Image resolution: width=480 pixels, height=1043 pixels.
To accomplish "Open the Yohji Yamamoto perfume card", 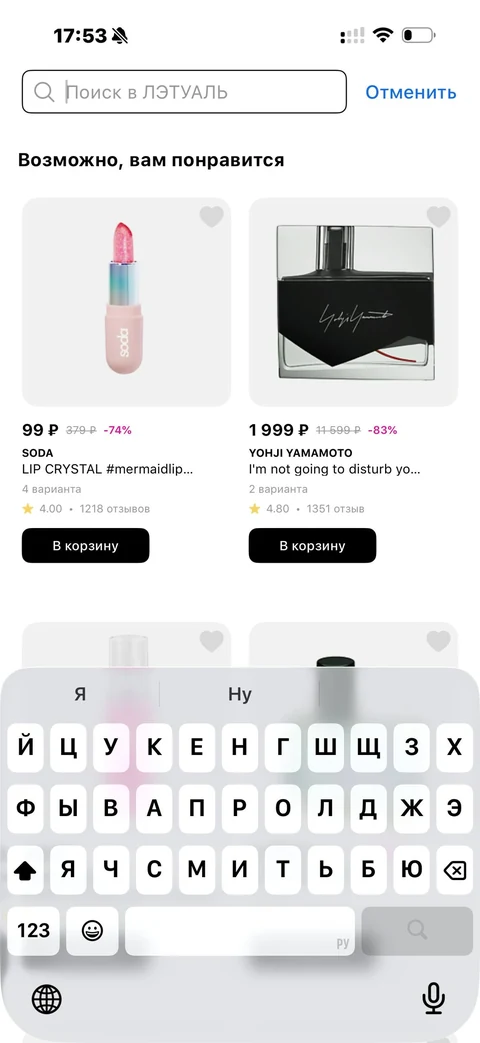I will pos(353,302).
